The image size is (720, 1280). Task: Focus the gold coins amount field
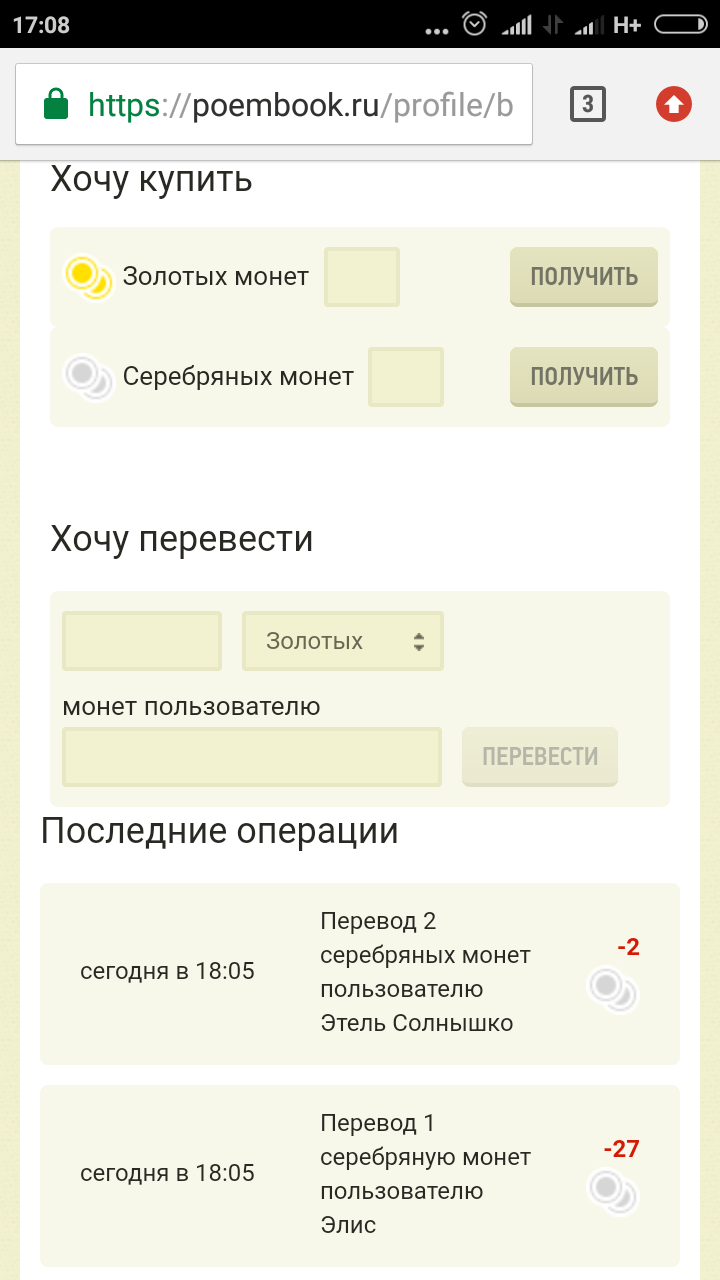click(362, 276)
